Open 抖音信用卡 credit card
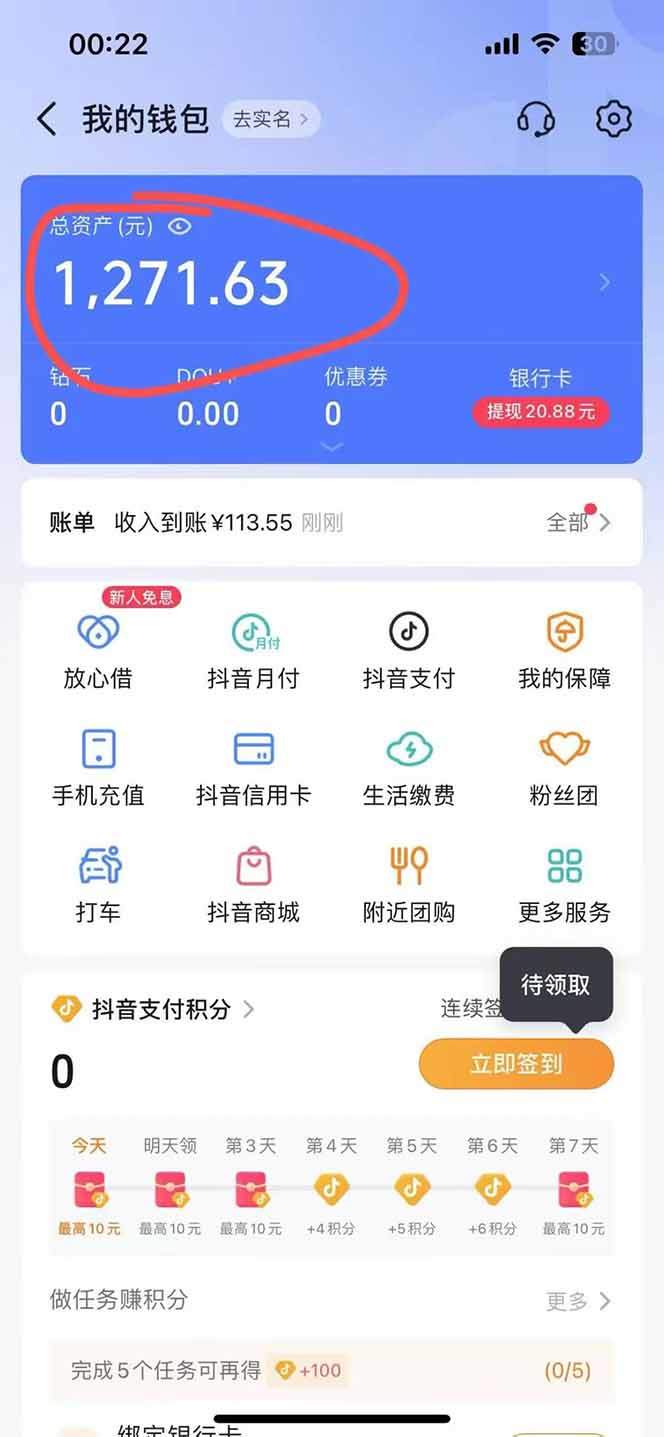Screen dimensions: 664x1437 coord(253,768)
